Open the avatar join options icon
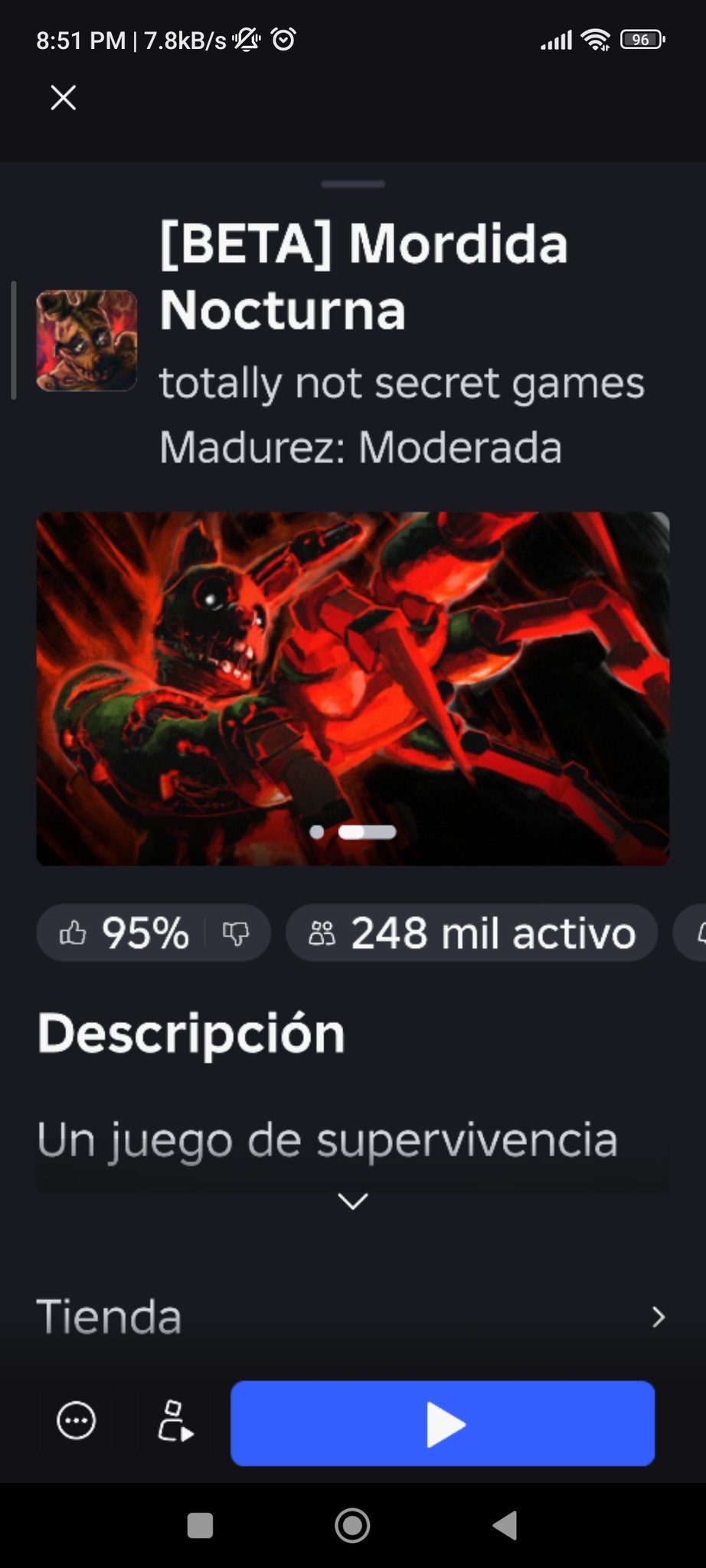The width and height of the screenshot is (706, 1568). pyautogui.click(x=175, y=1422)
